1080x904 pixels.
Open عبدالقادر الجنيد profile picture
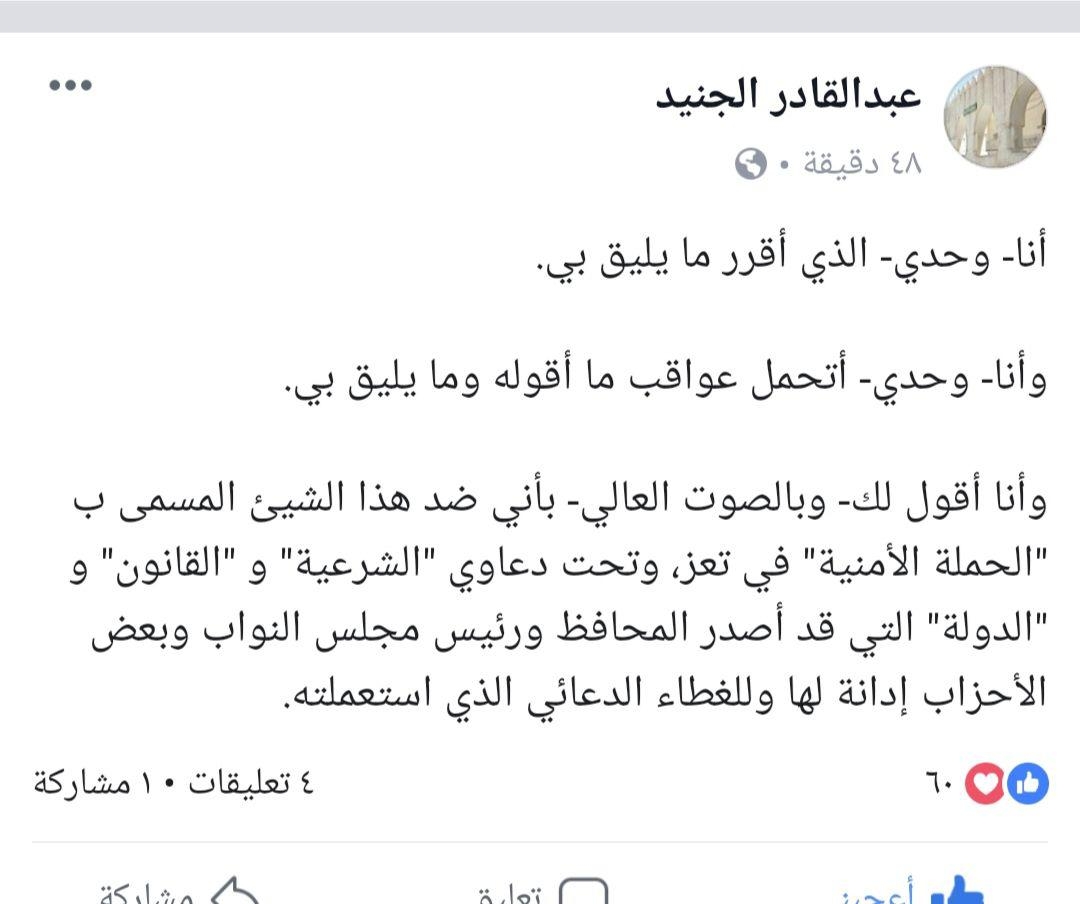[x=995, y=118]
